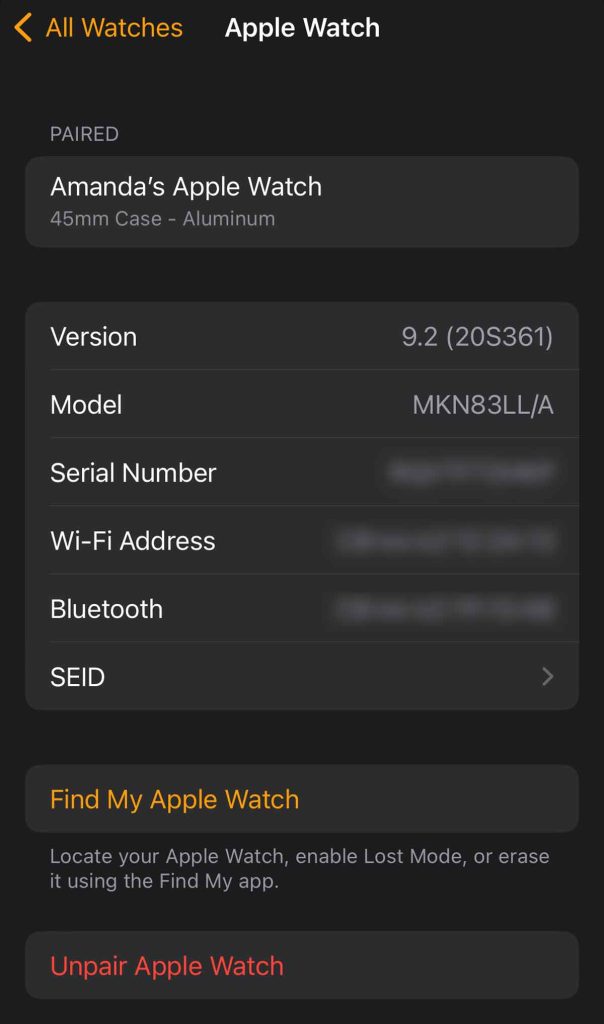Tap the Model number row
This screenshot has height=1024, width=604.
301,405
